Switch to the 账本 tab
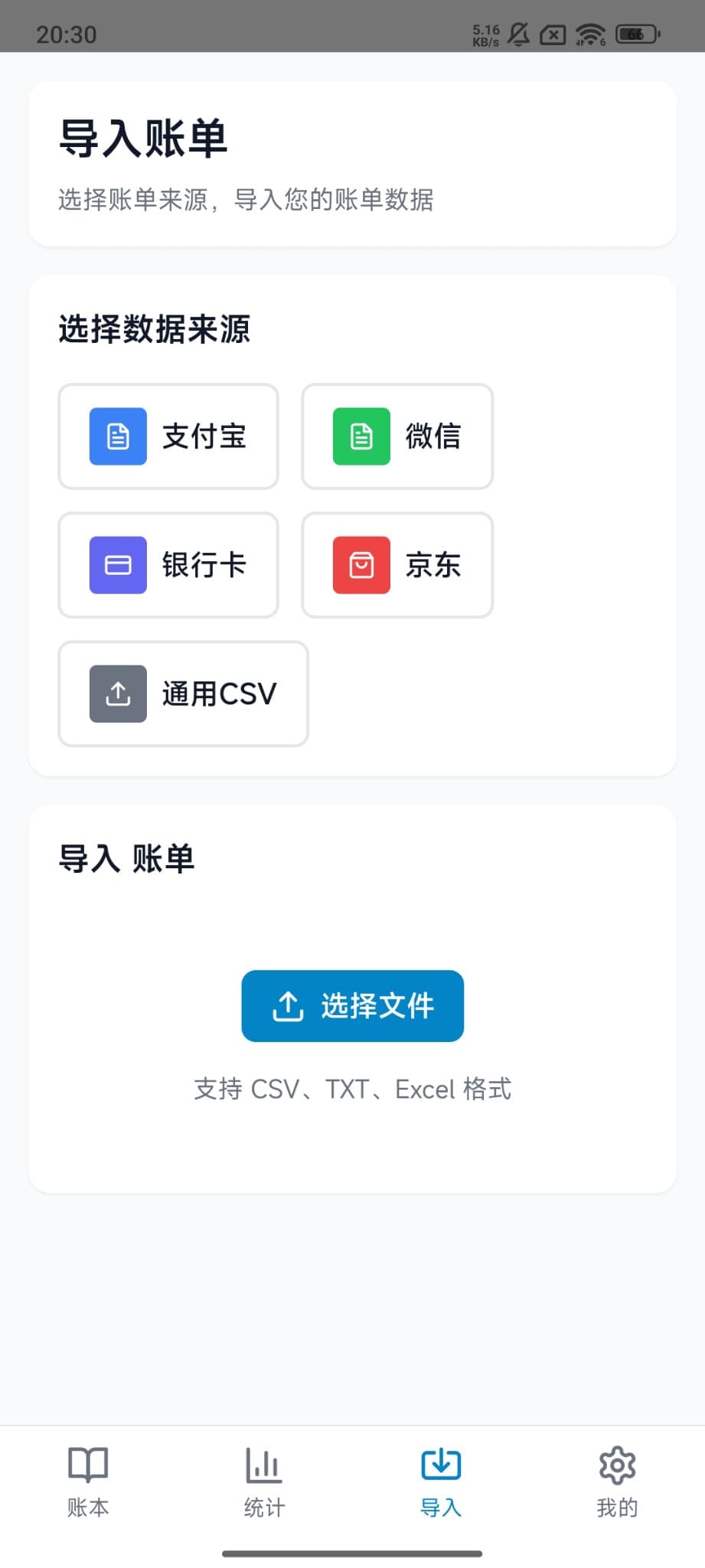 pos(88,1481)
